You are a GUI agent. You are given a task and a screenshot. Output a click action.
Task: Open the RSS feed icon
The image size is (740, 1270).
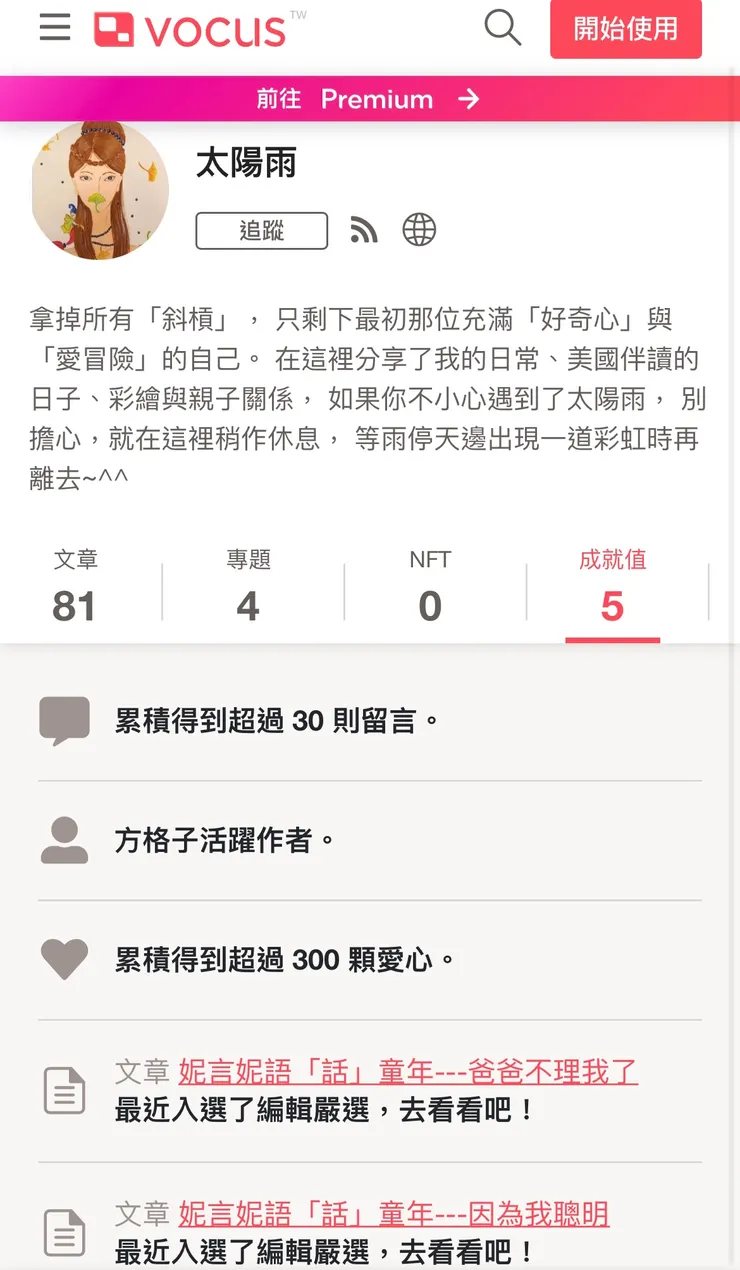click(363, 230)
